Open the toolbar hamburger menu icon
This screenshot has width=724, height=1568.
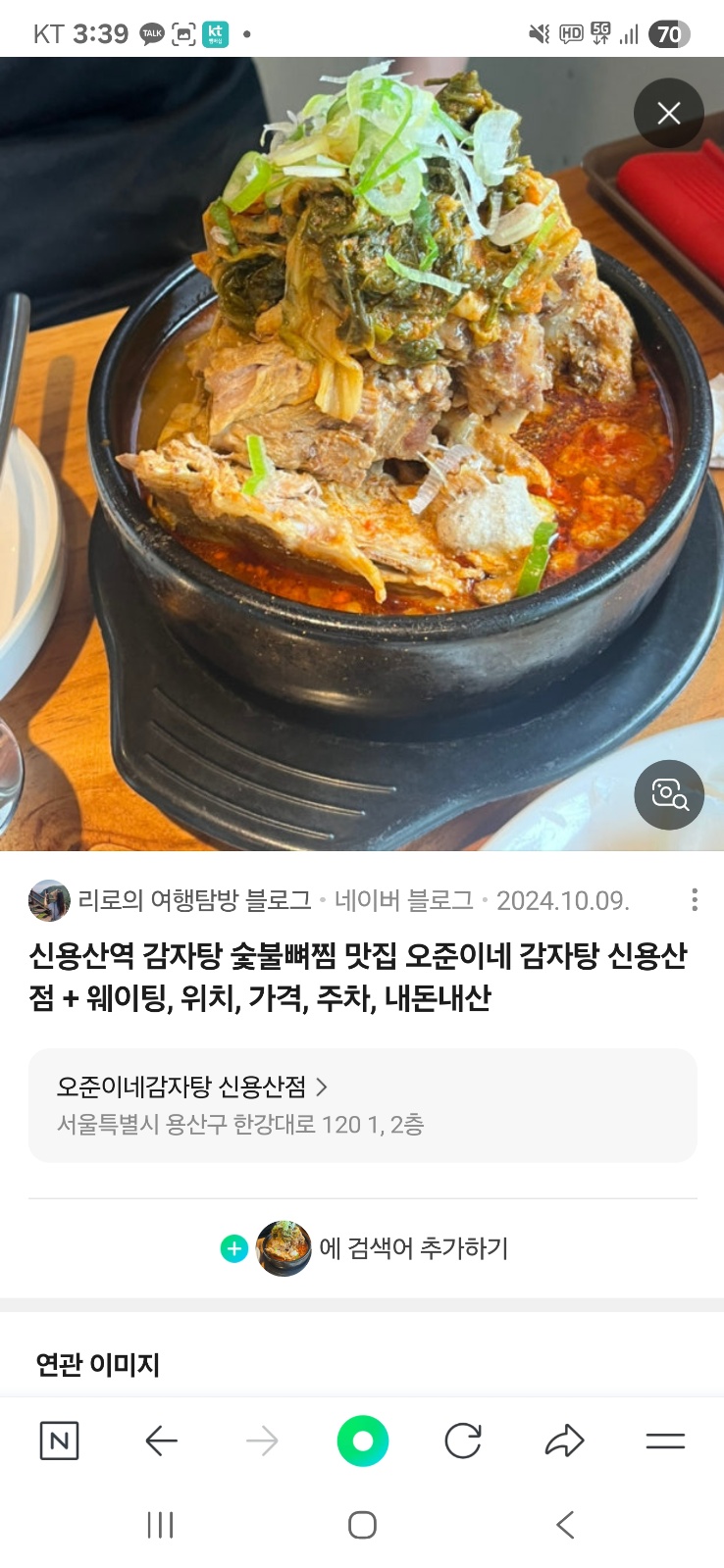click(665, 1442)
